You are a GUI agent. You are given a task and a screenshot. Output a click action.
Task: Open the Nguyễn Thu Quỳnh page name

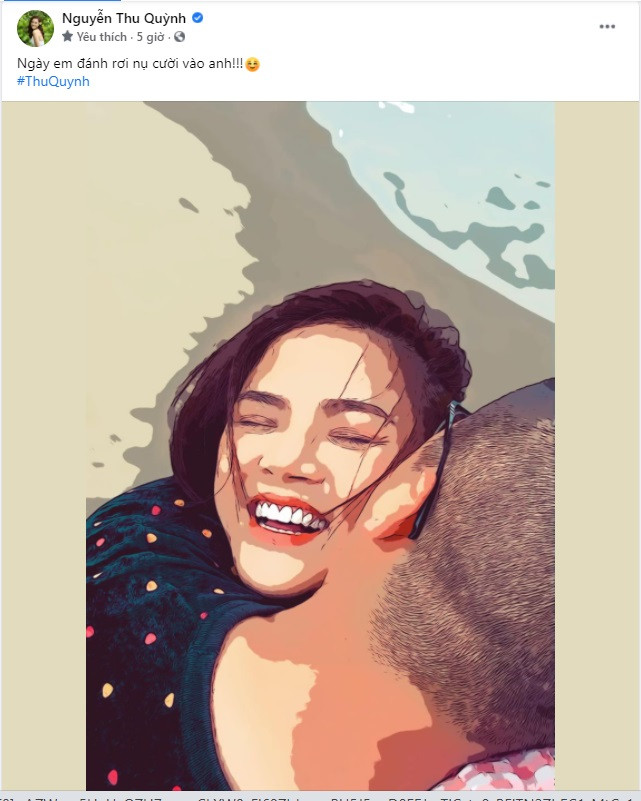123,18
